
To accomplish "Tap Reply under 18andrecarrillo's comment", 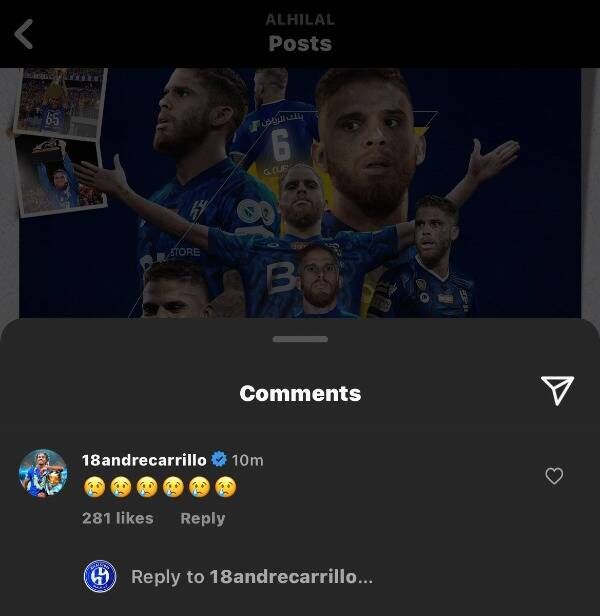I will pyautogui.click(x=202, y=518).
